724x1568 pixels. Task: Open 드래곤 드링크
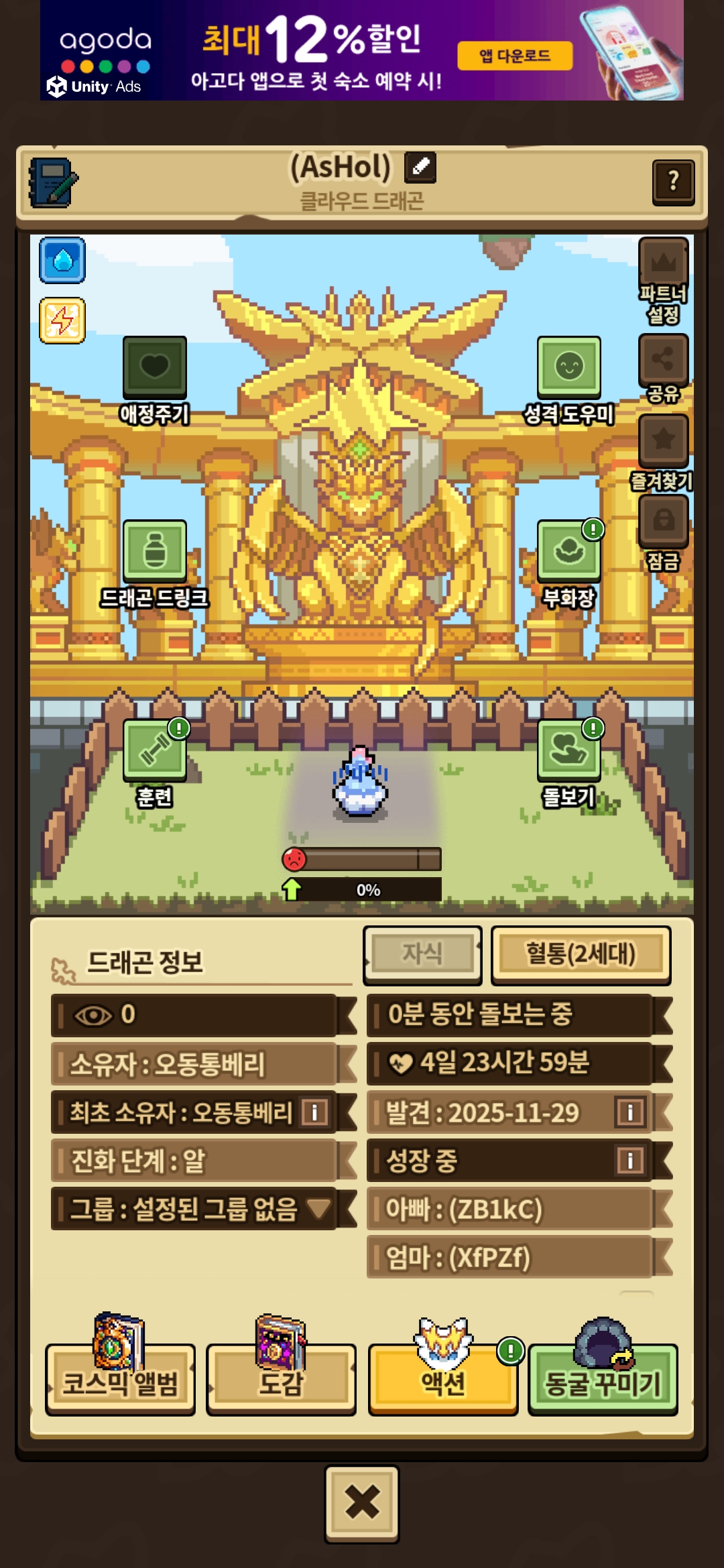tap(154, 551)
